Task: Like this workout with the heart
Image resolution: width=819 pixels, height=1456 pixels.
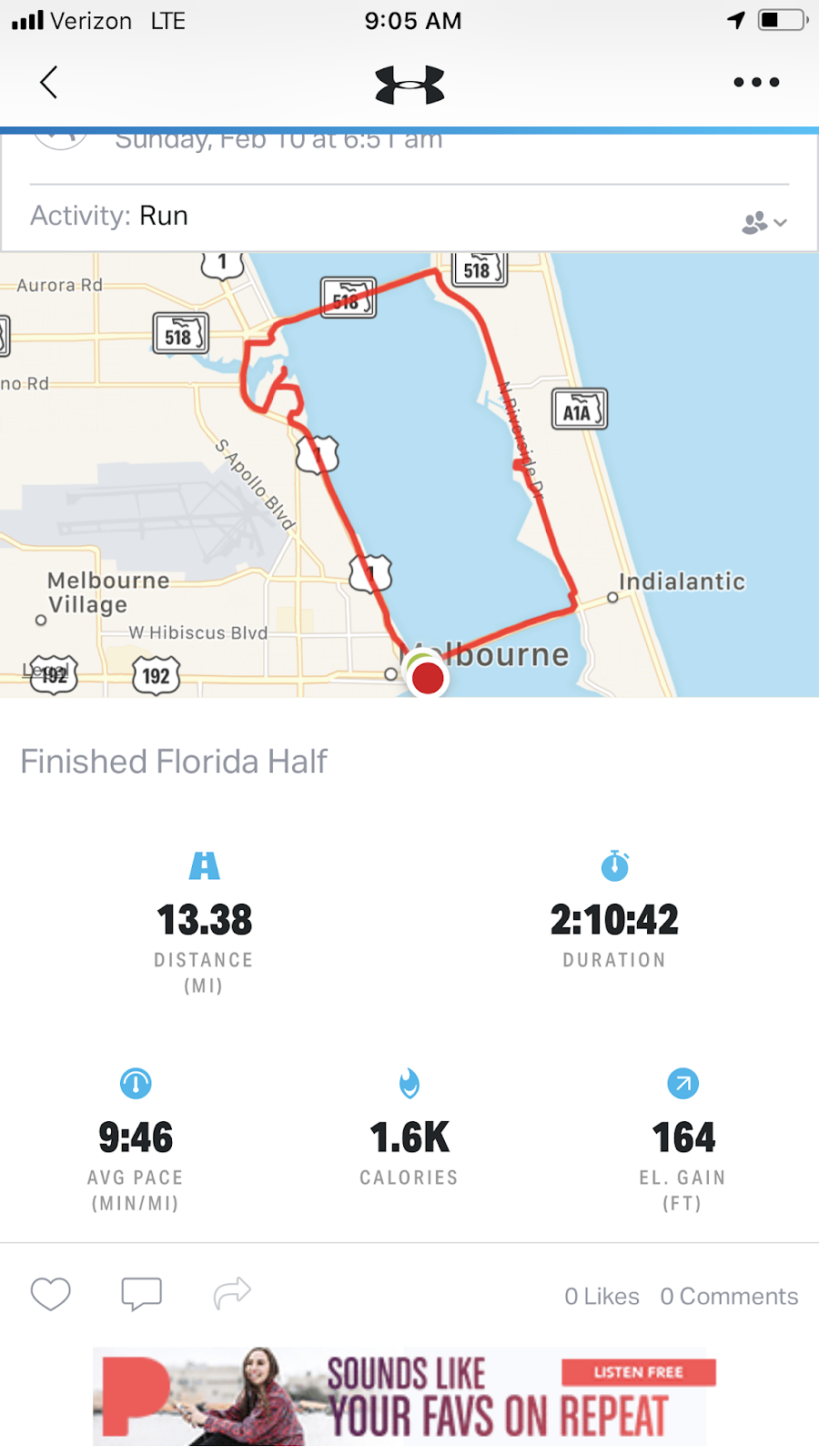Action: tap(51, 1293)
